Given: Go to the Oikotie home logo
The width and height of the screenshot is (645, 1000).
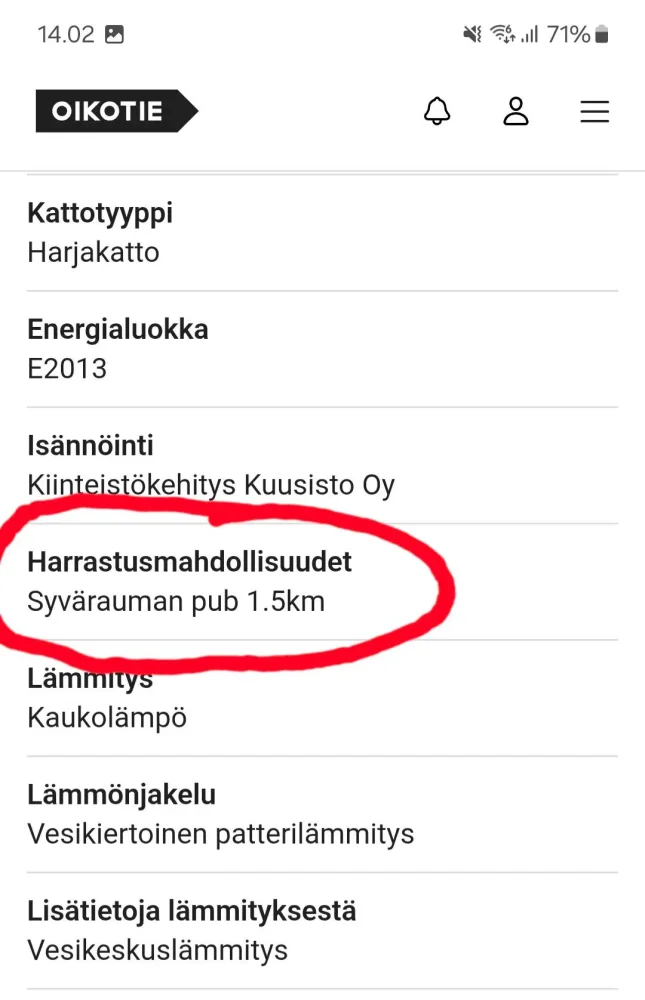Looking at the screenshot, I should (x=116, y=111).
